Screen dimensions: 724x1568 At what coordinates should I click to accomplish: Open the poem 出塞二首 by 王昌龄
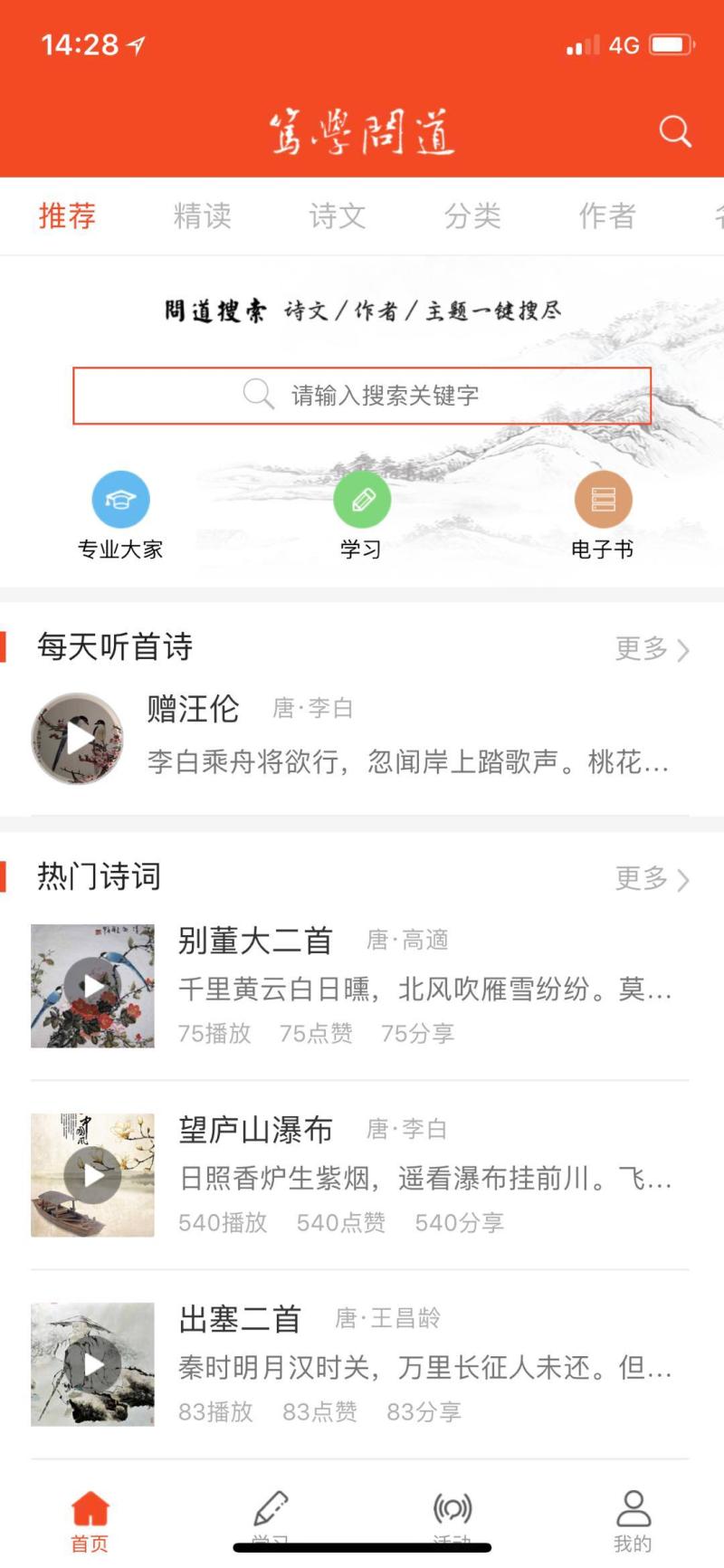click(239, 1319)
